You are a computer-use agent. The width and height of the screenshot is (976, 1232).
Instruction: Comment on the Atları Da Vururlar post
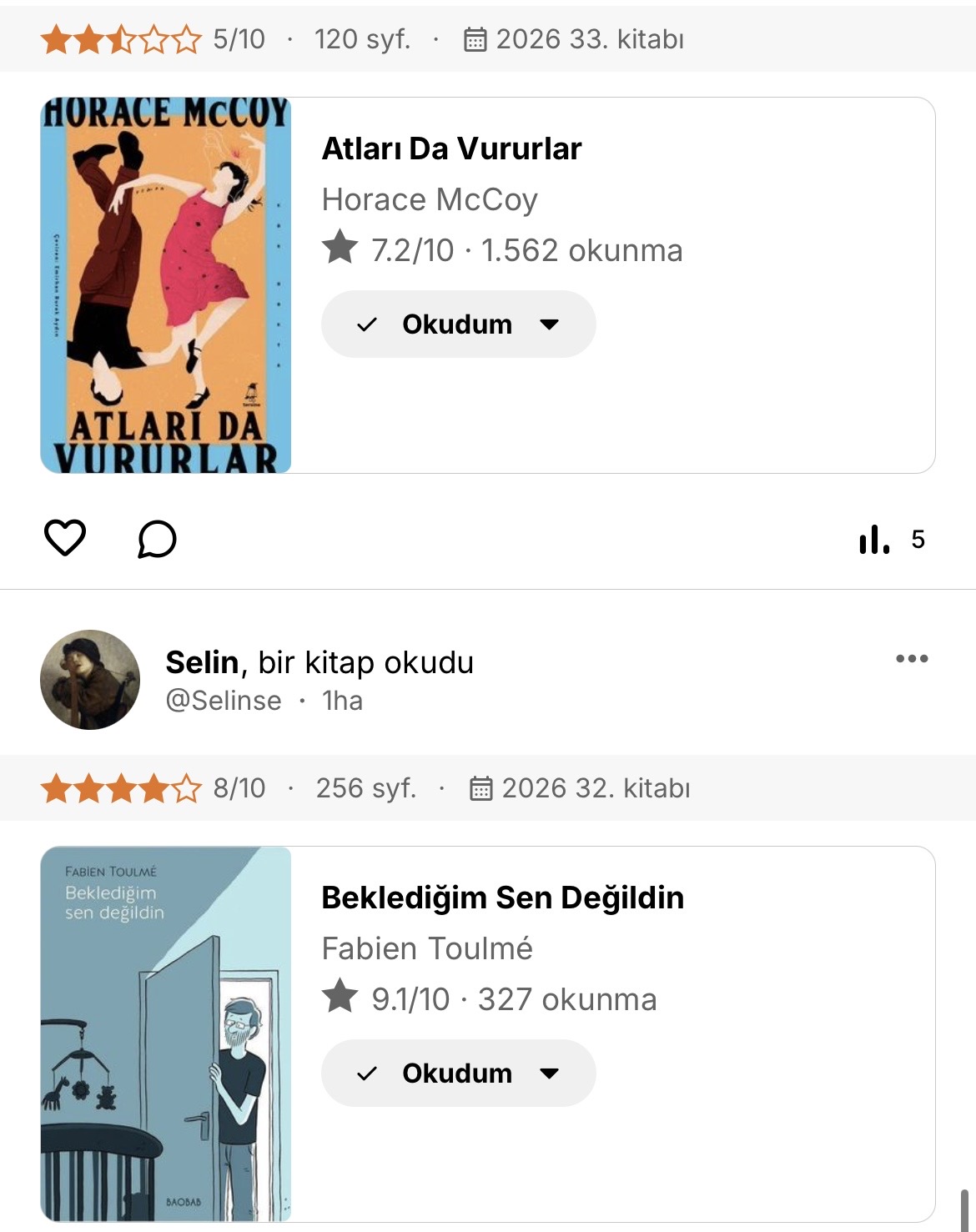pyautogui.click(x=157, y=539)
